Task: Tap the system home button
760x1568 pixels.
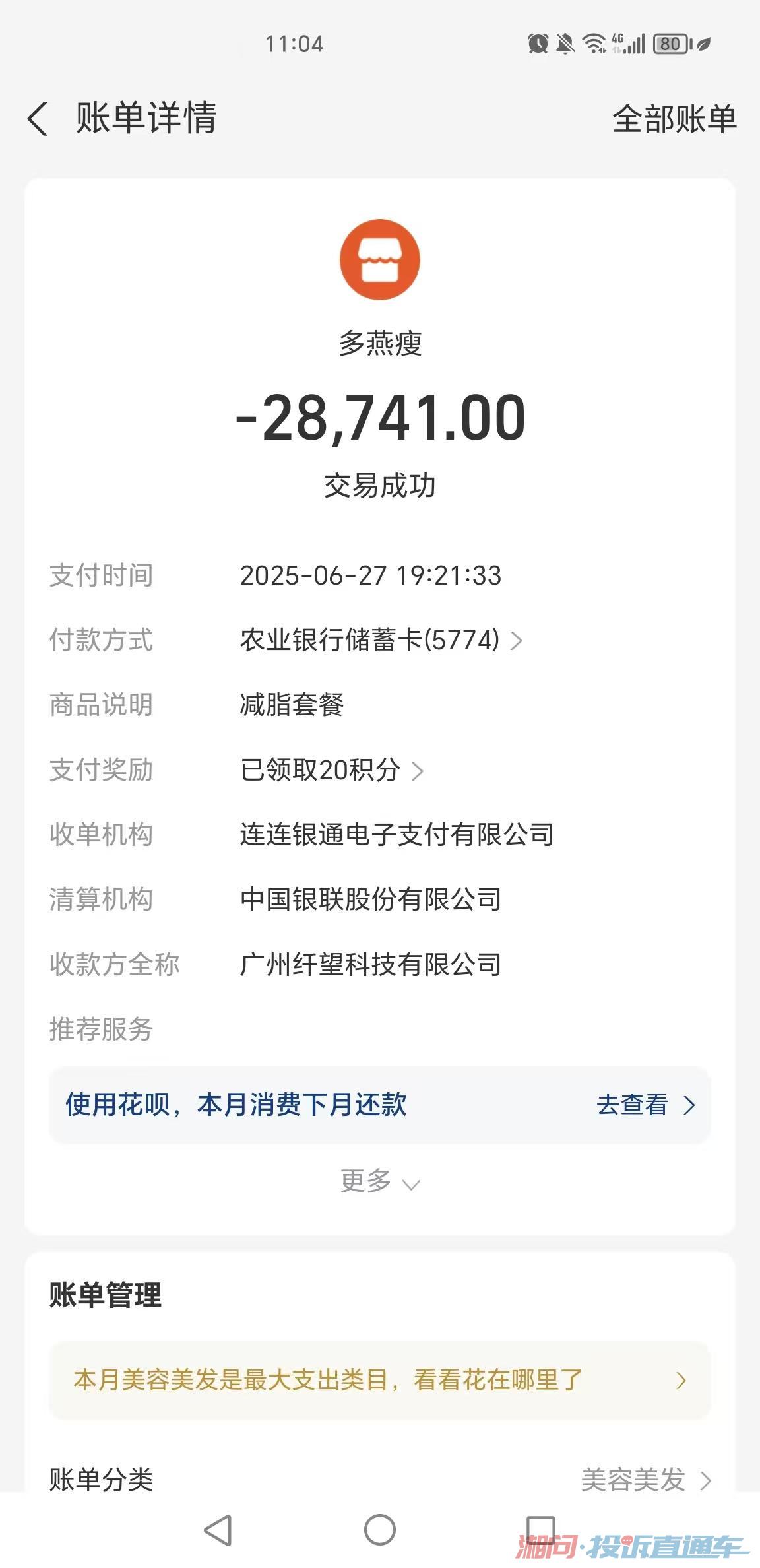Action: 380,1530
